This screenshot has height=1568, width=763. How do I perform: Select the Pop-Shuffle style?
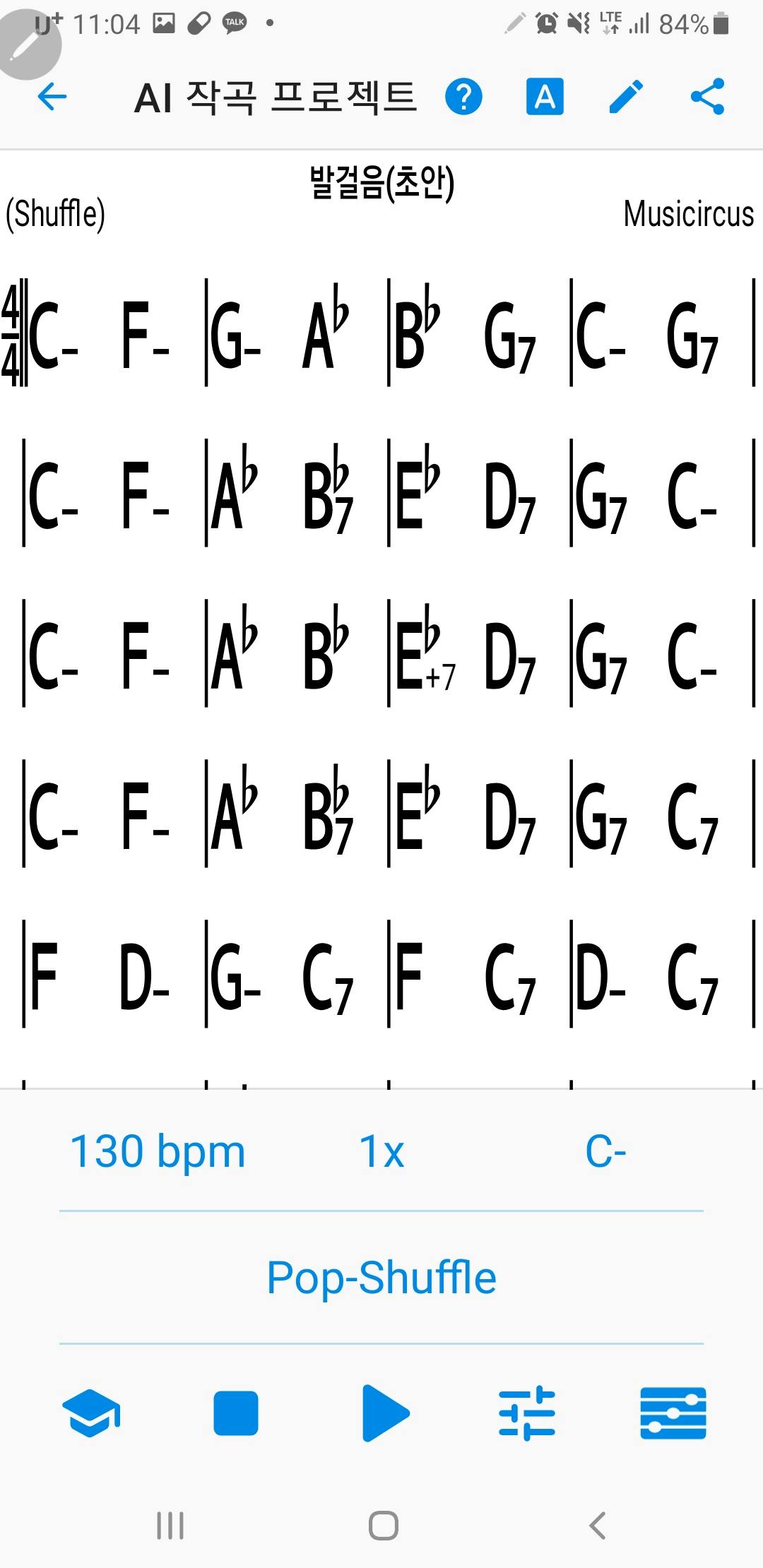click(381, 1278)
